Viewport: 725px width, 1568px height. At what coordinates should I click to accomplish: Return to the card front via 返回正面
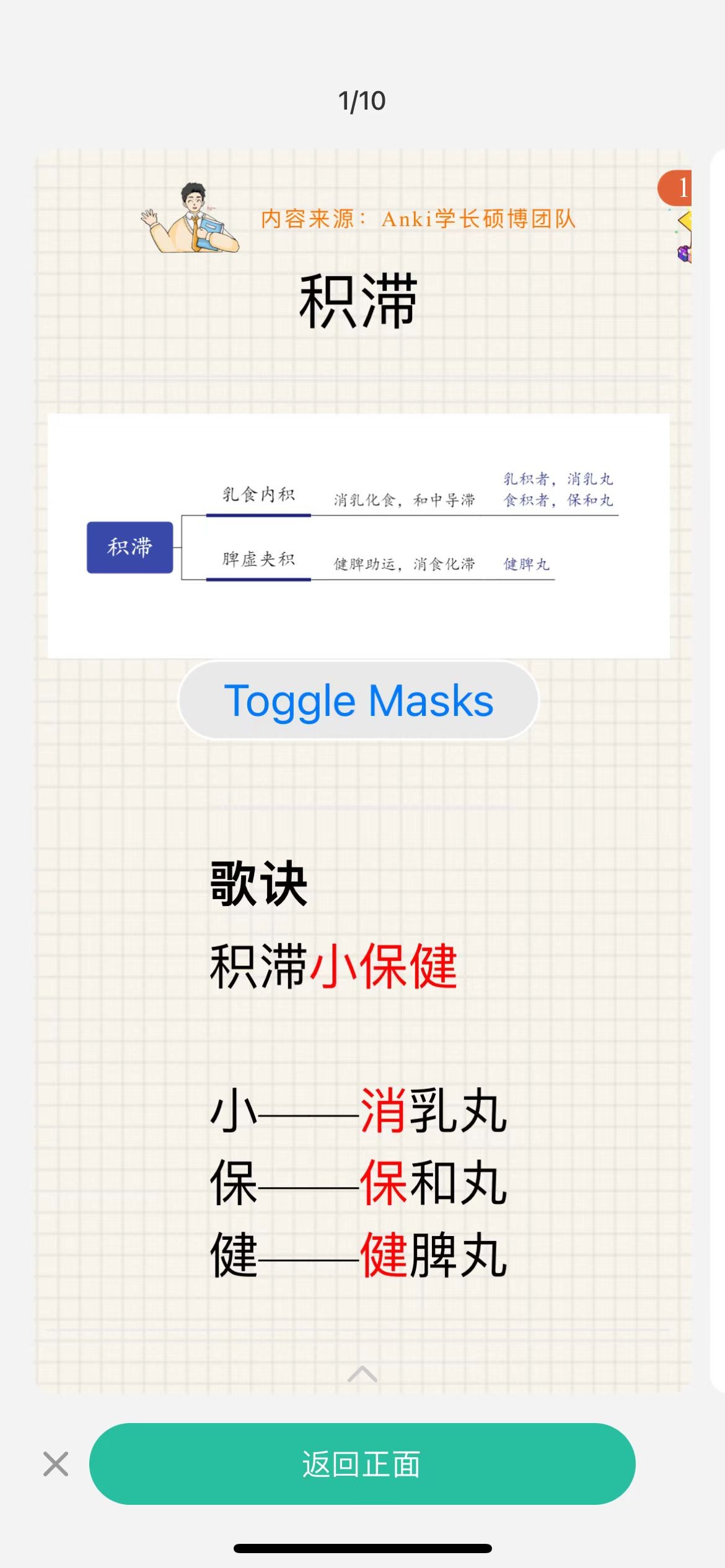click(x=362, y=1464)
